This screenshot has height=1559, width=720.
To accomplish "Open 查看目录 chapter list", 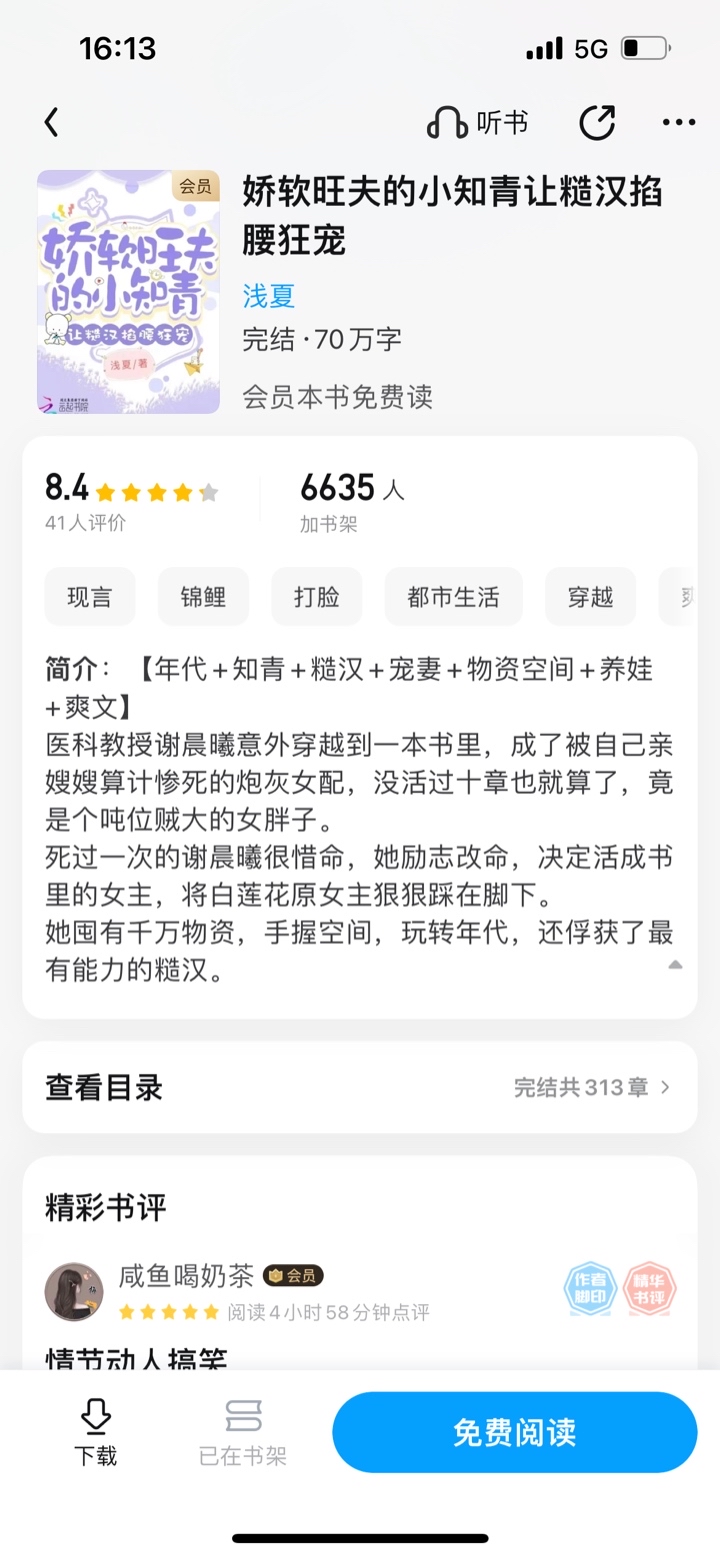I will click(x=360, y=1087).
